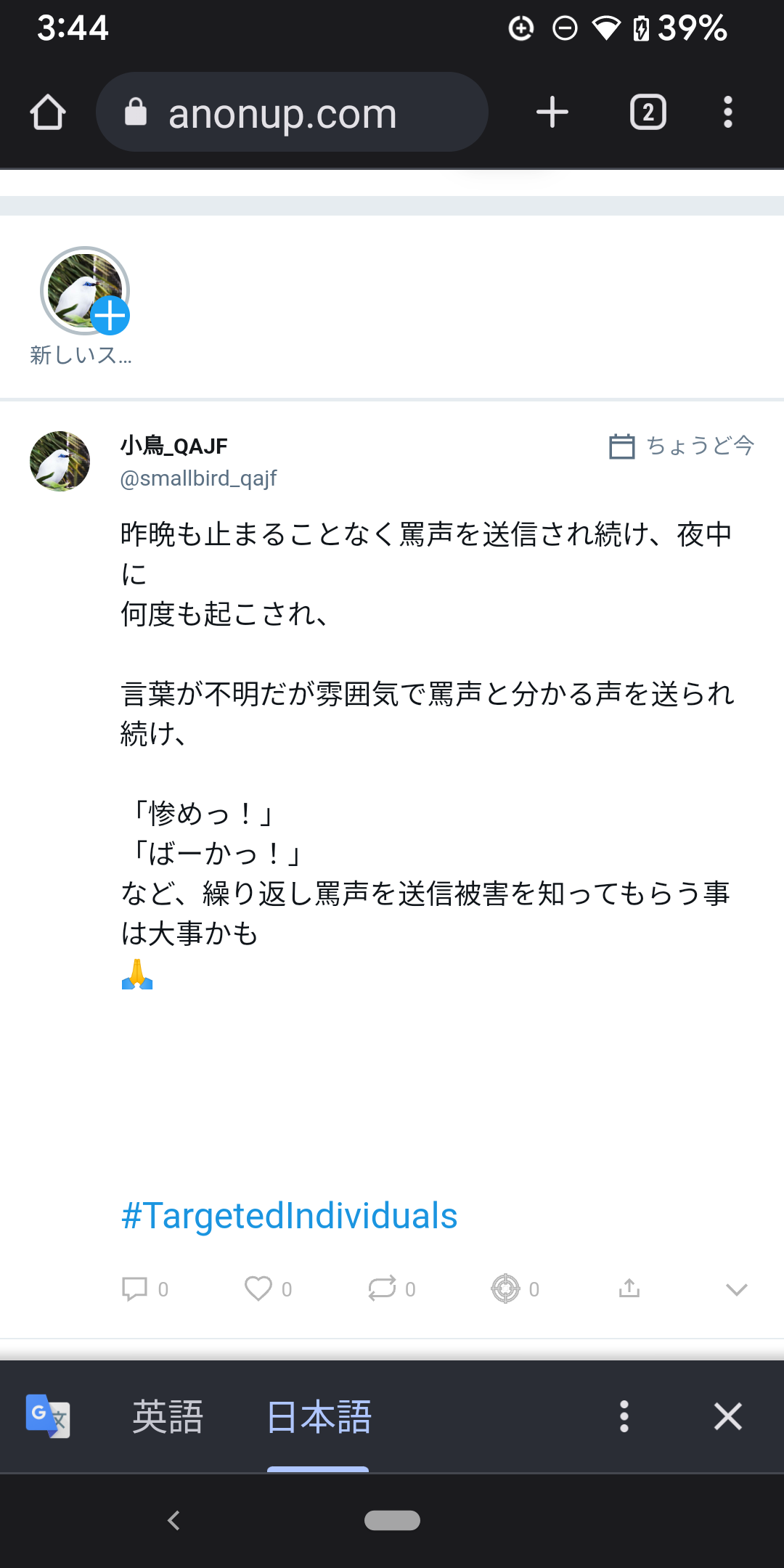The image size is (784, 1568).
Task: Open the #TargetedIndividuals hashtag
Action: [x=289, y=1216]
